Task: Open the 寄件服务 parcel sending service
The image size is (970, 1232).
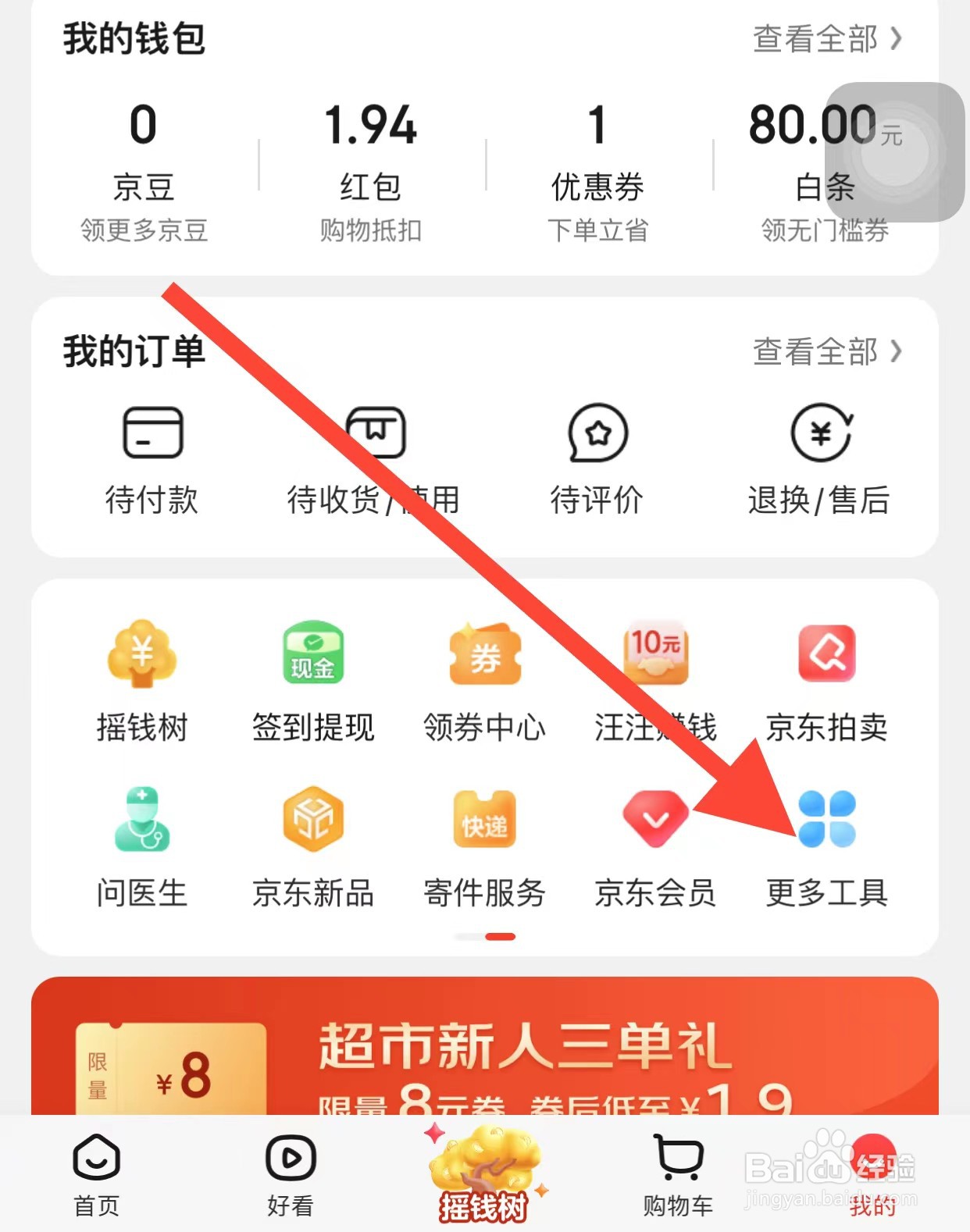Action: [484, 851]
